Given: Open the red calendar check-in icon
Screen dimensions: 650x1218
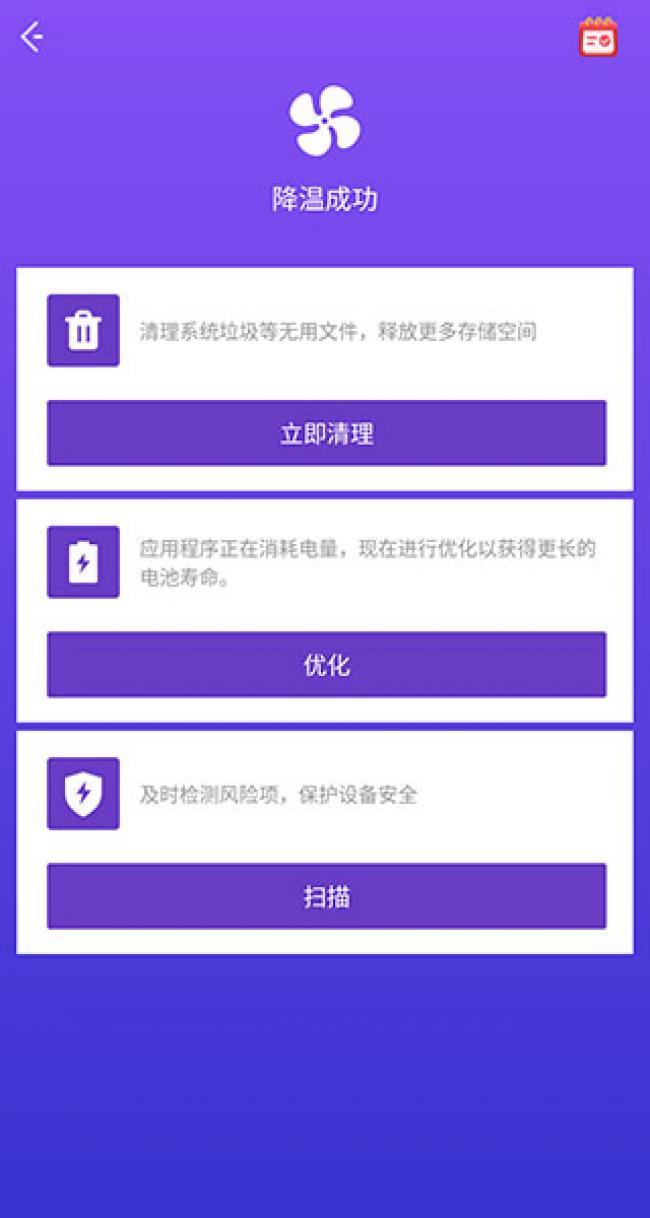Looking at the screenshot, I should pyautogui.click(x=598, y=38).
